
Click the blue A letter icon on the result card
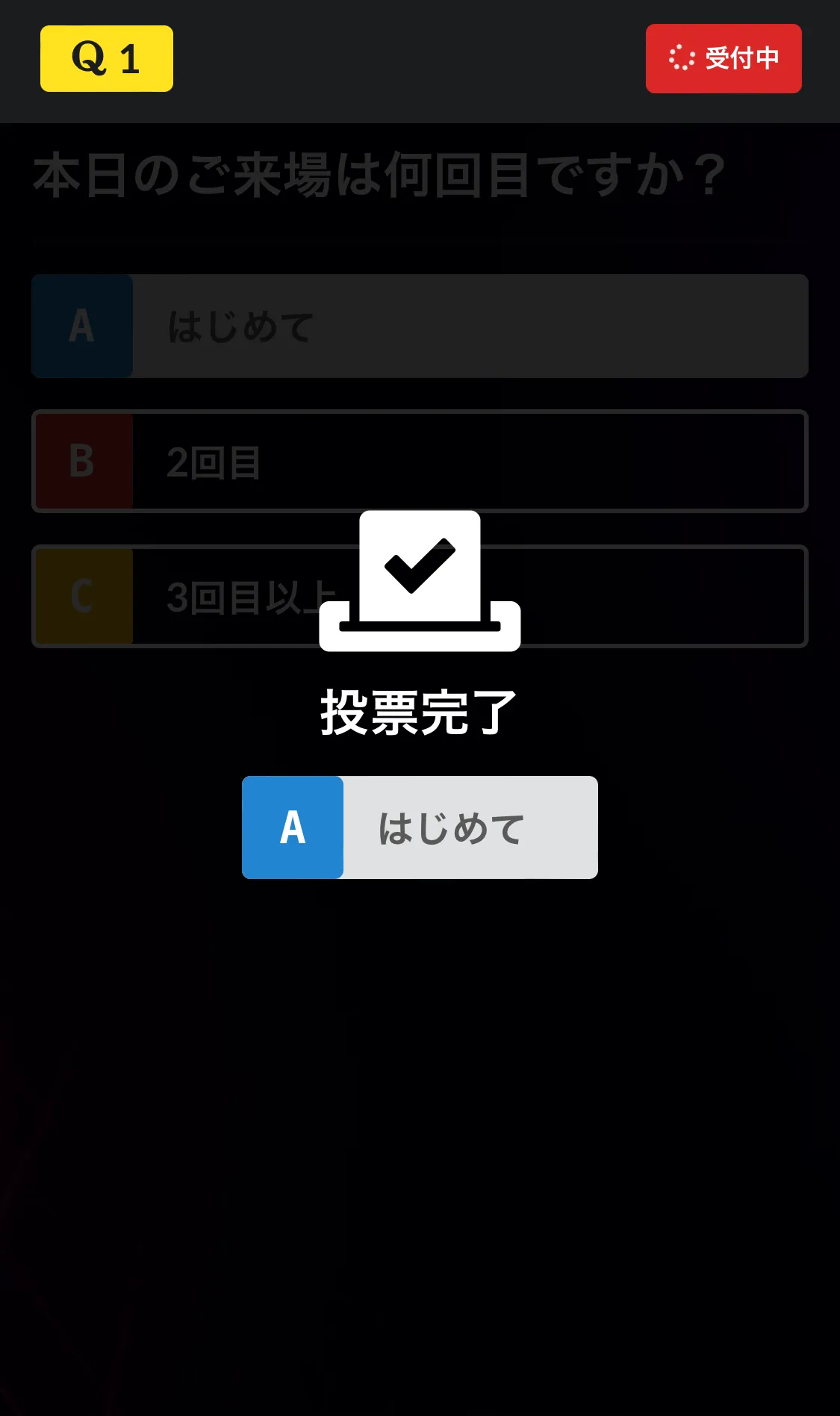(x=293, y=827)
